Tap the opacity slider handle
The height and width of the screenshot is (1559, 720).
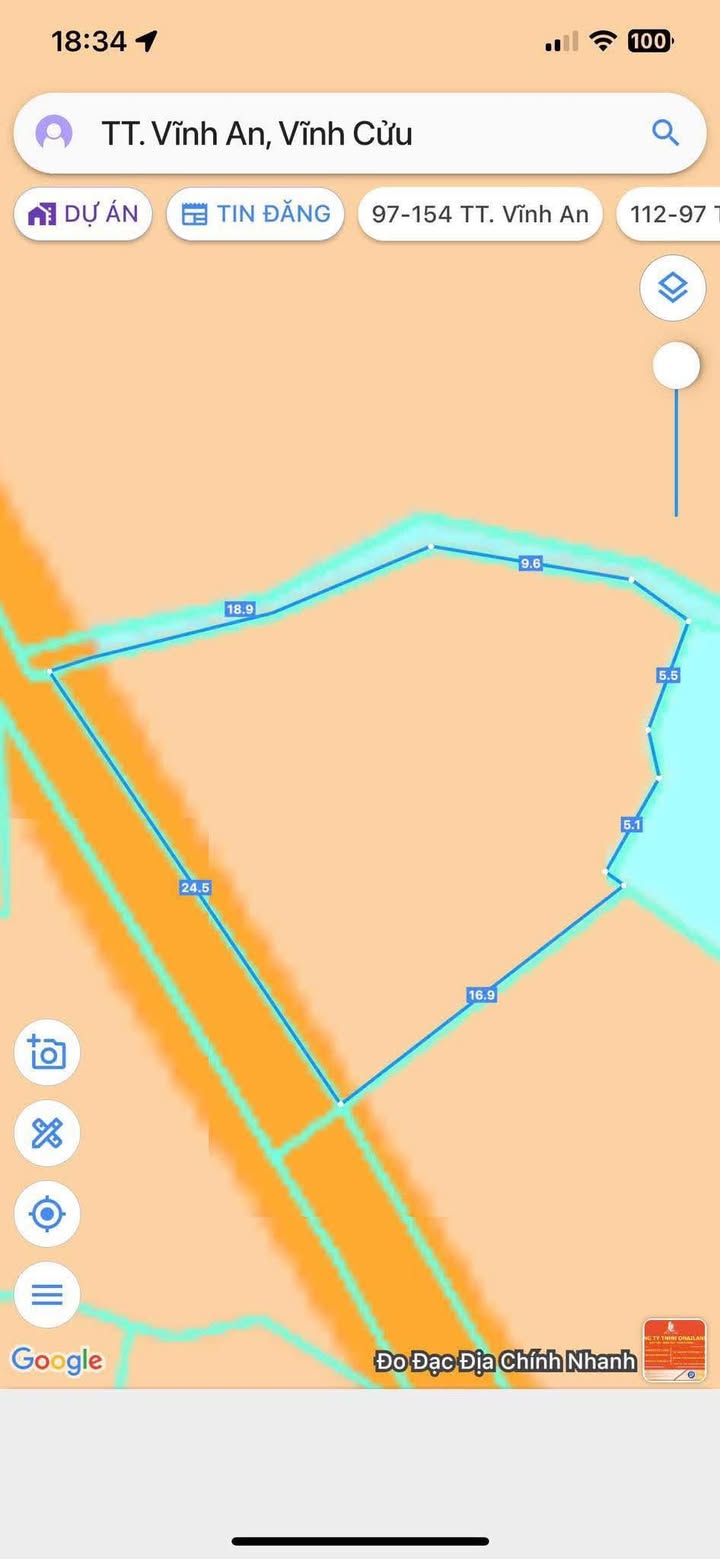[x=677, y=366]
